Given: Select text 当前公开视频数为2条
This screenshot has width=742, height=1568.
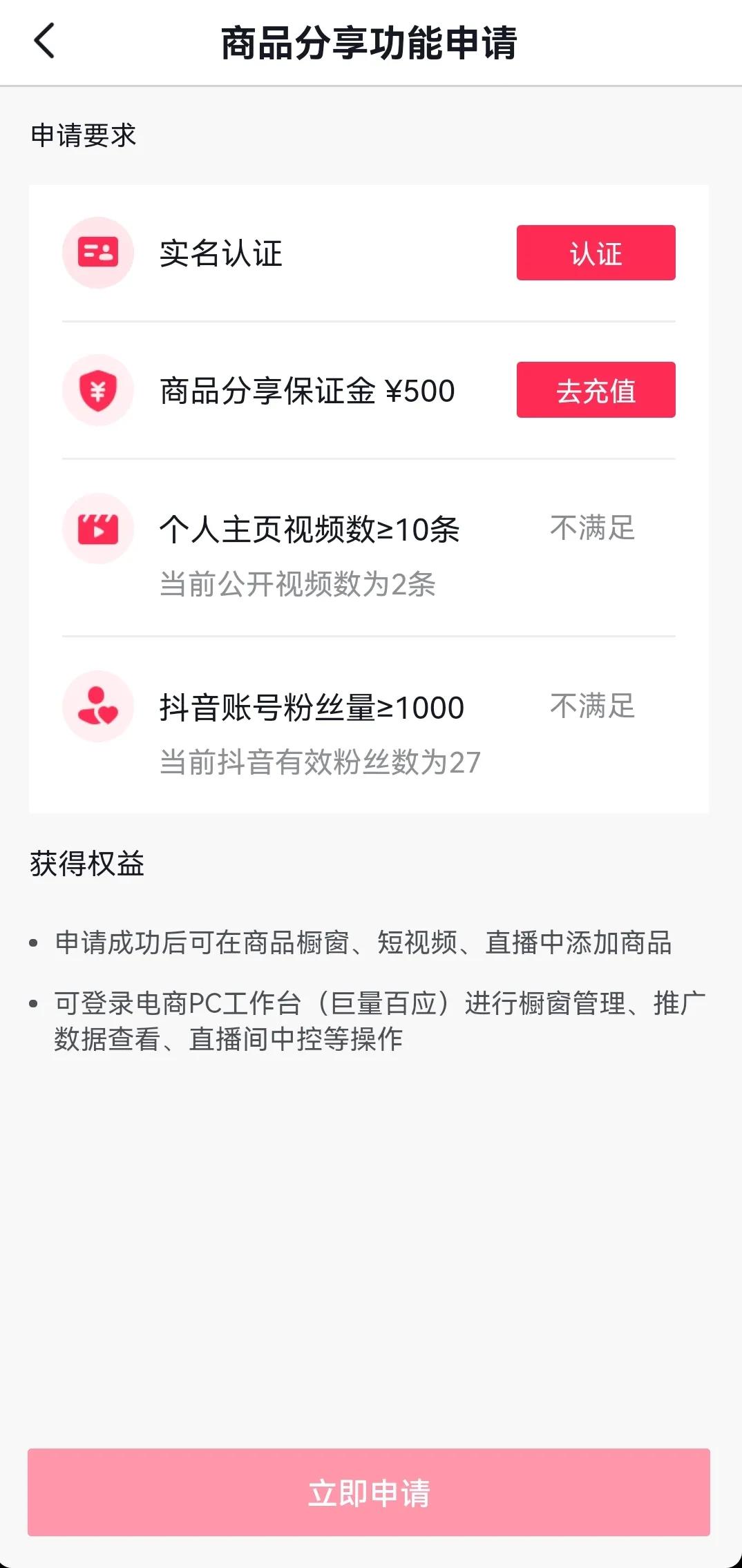Looking at the screenshot, I should 297,583.
